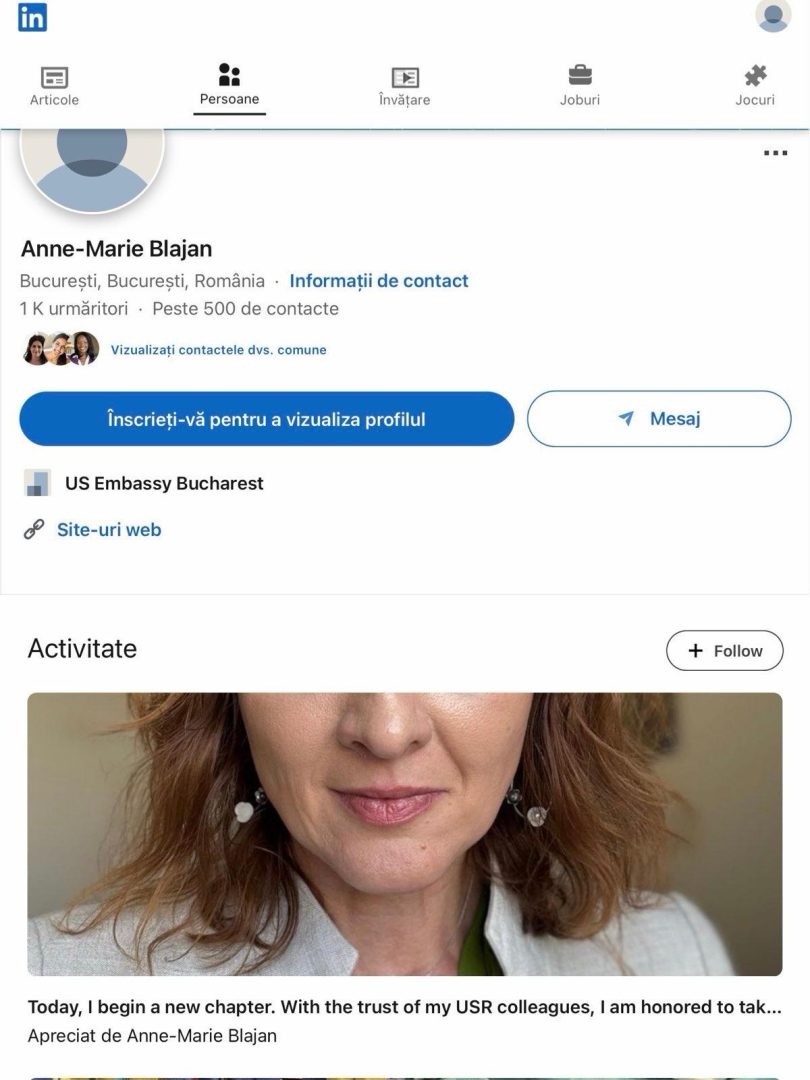Tap Înscrieți-vă pentru a vizualiza profilul
Viewport: 810px width, 1080px height.
[x=266, y=419]
